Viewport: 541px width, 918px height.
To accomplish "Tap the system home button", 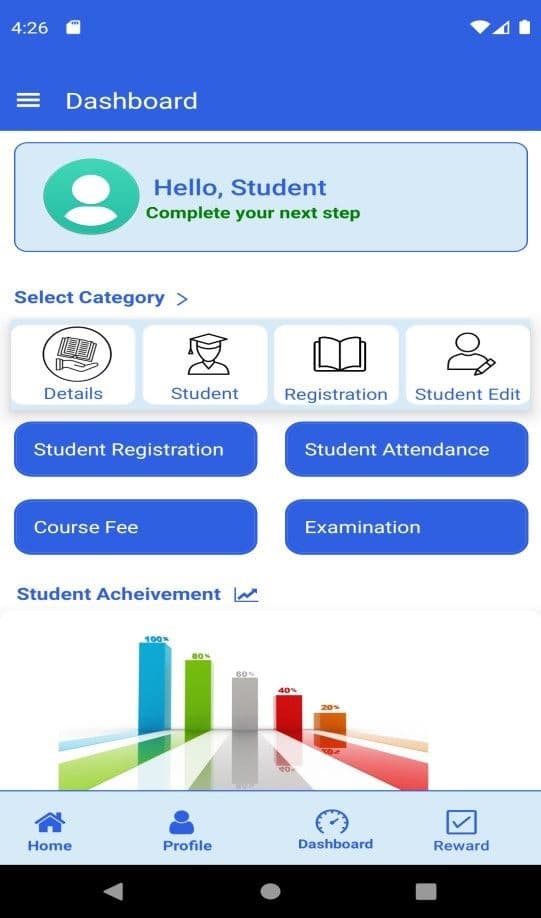I will tap(270, 891).
